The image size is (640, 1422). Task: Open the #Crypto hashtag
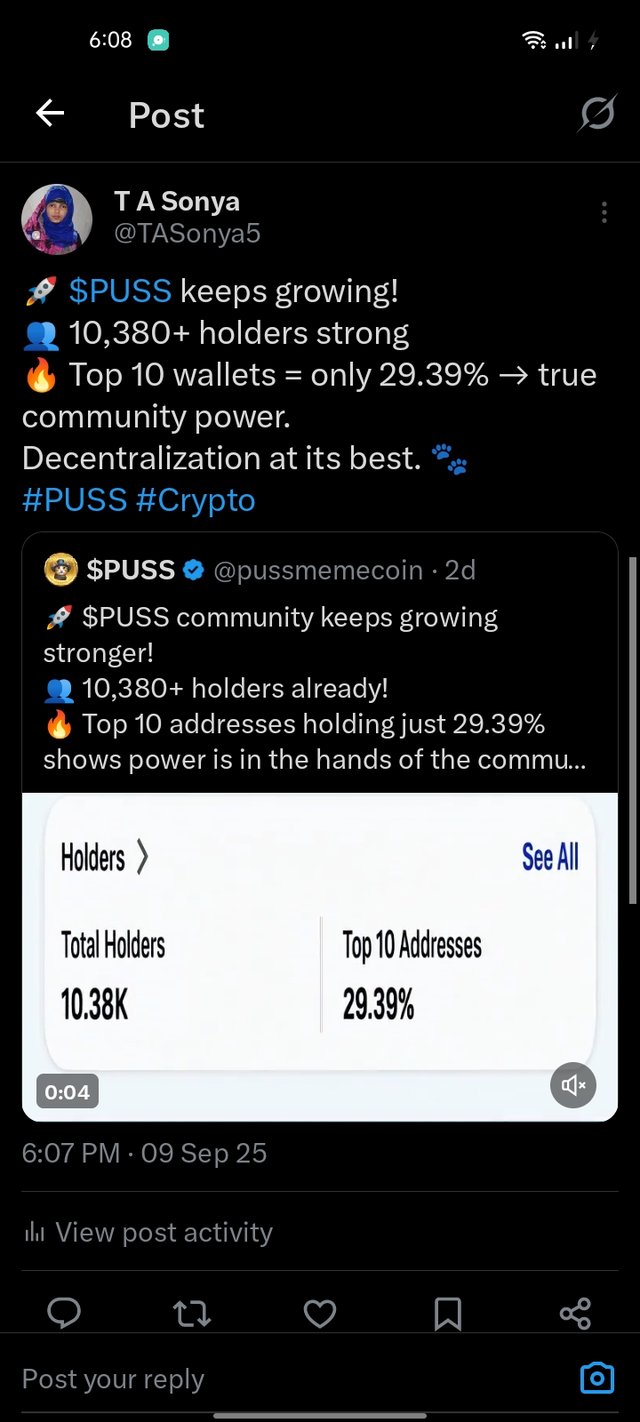tap(195, 499)
